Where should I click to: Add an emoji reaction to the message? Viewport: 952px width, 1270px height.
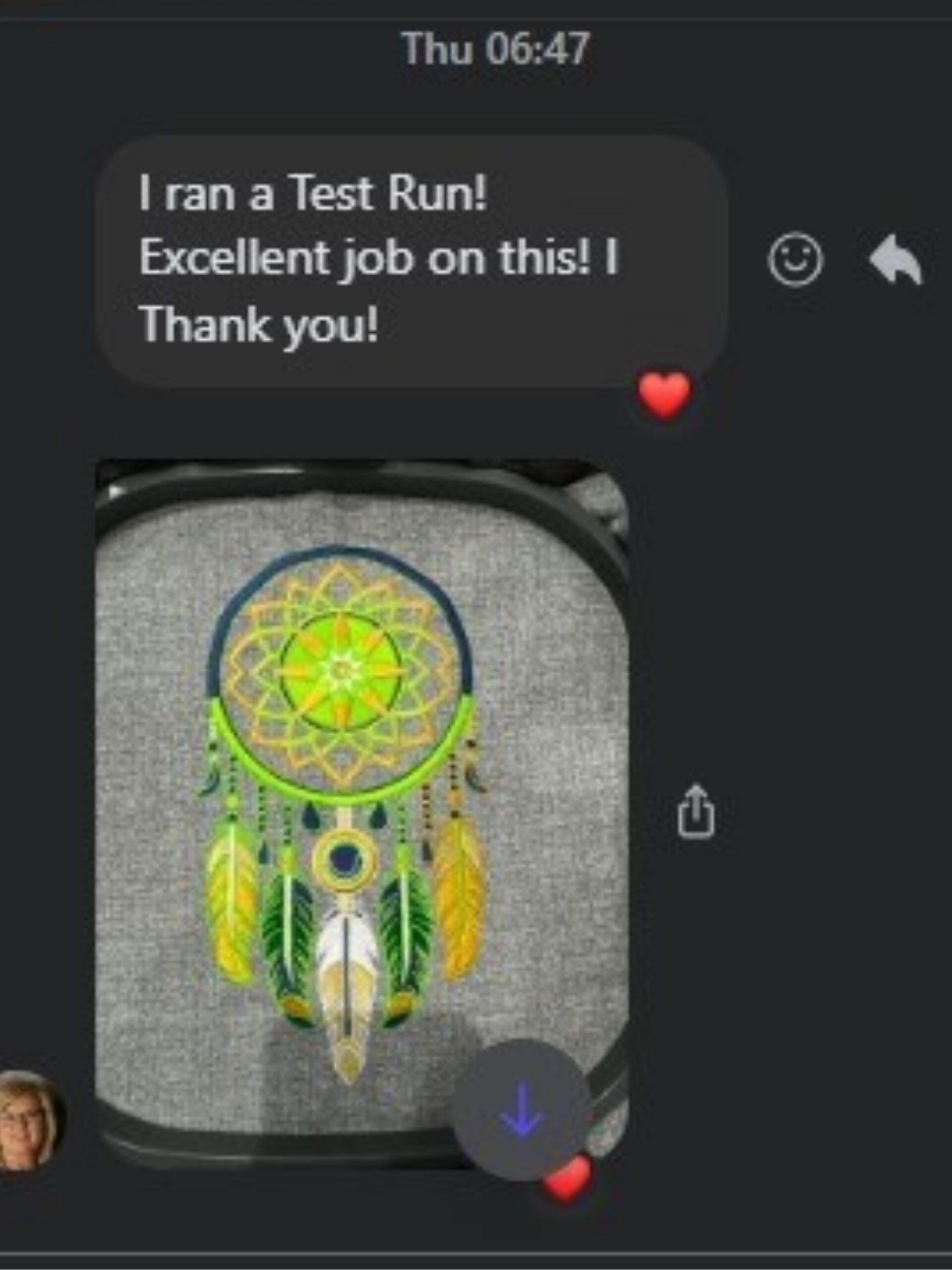795,259
